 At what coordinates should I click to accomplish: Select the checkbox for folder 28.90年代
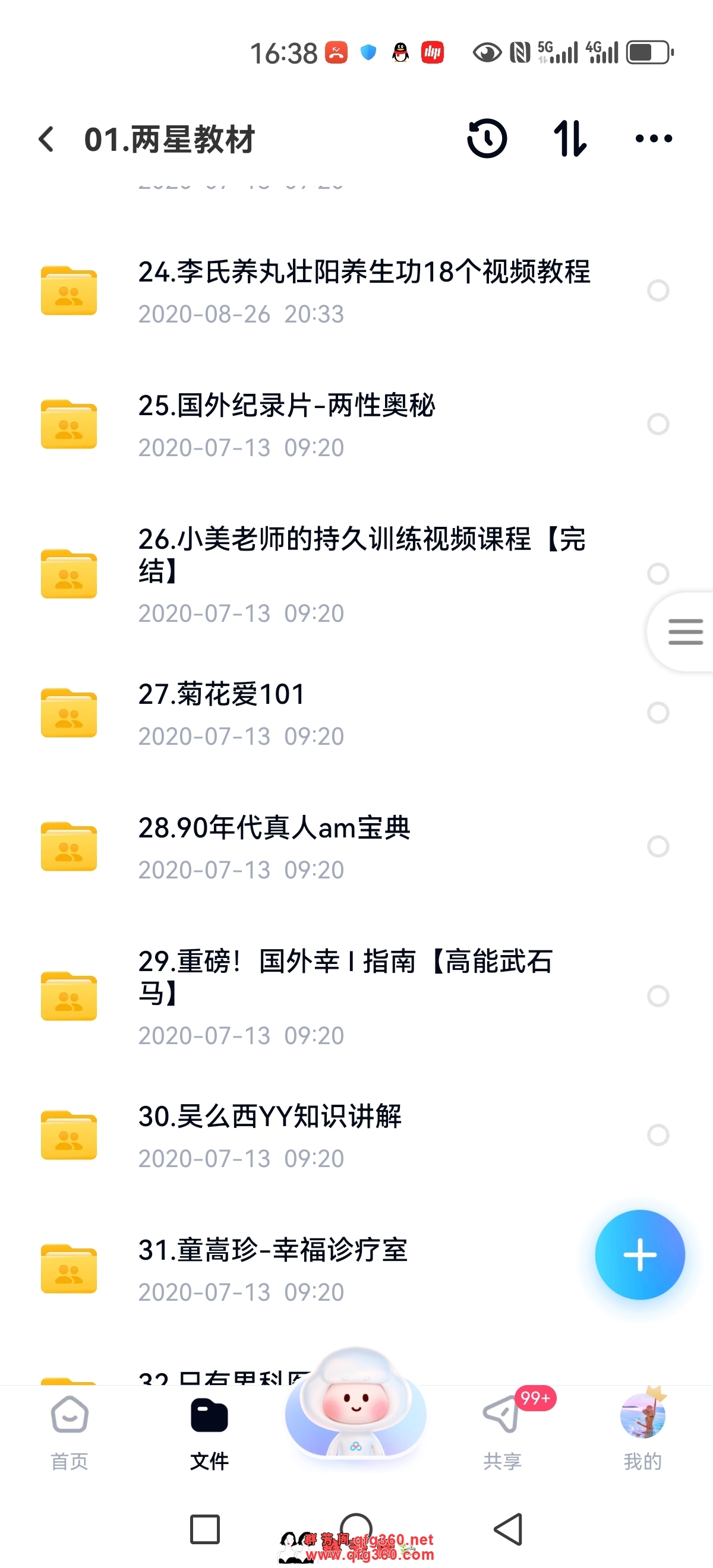tap(658, 846)
